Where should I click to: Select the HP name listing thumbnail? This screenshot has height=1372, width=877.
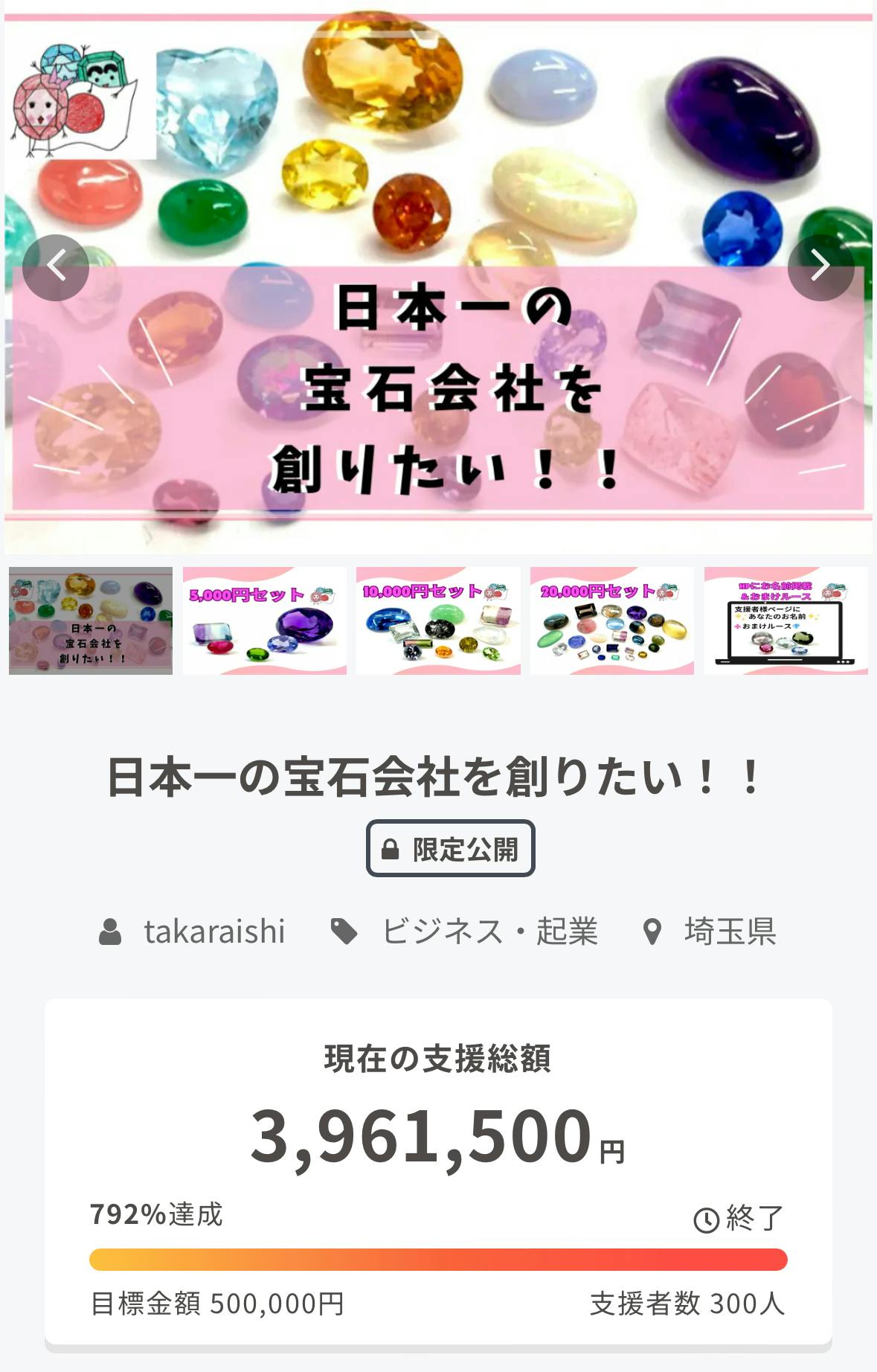coord(786,621)
